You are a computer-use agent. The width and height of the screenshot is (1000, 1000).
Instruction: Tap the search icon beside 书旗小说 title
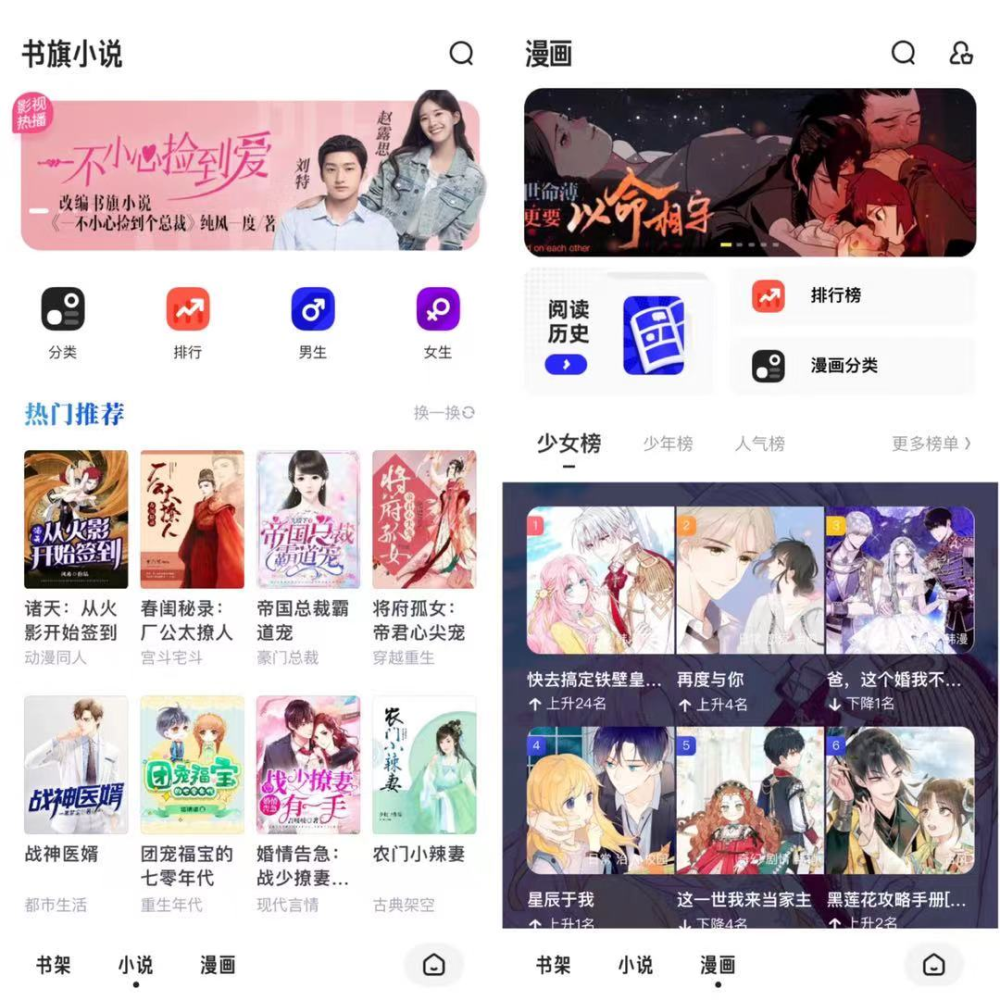(x=461, y=53)
